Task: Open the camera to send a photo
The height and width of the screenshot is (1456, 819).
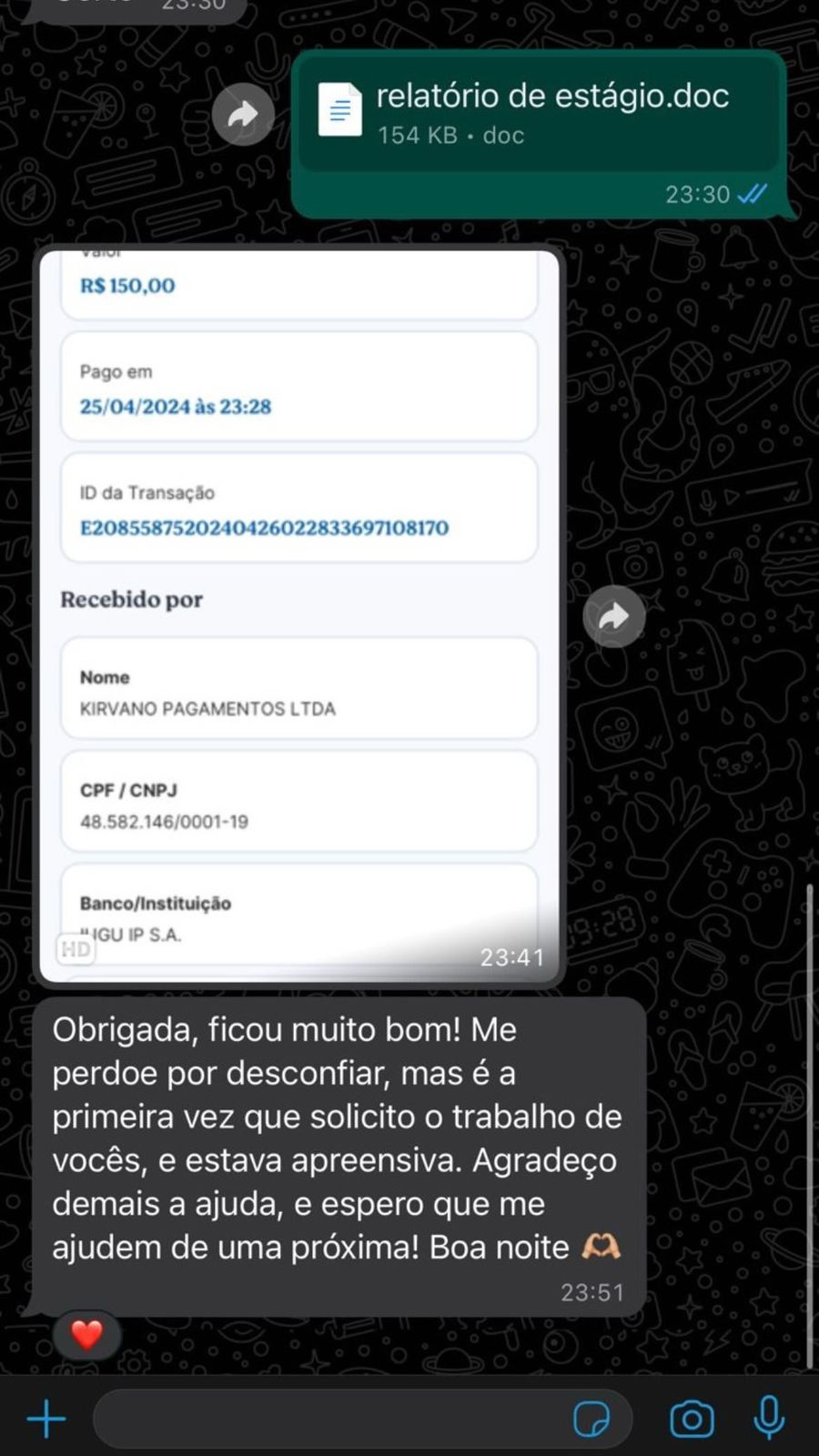Action: (x=692, y=1419)
